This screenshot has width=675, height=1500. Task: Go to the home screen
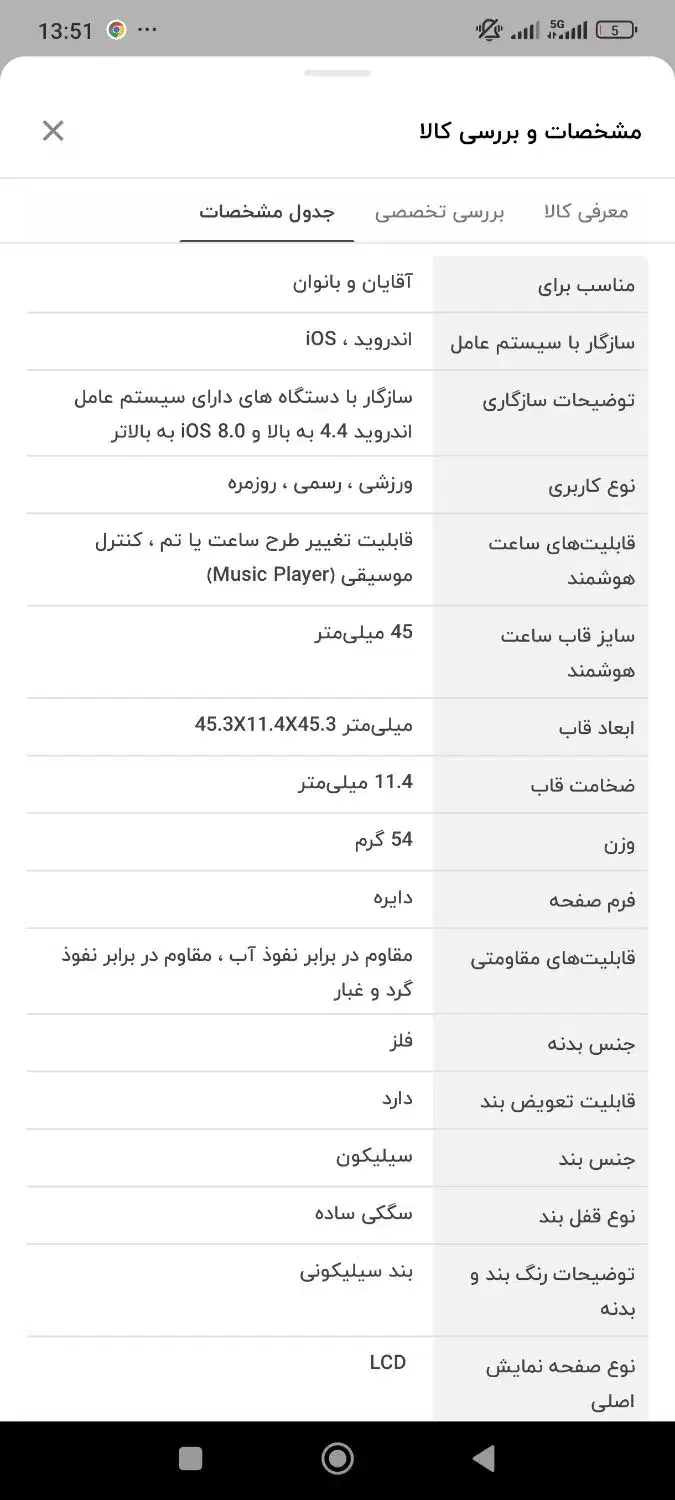pos(337,1459)
